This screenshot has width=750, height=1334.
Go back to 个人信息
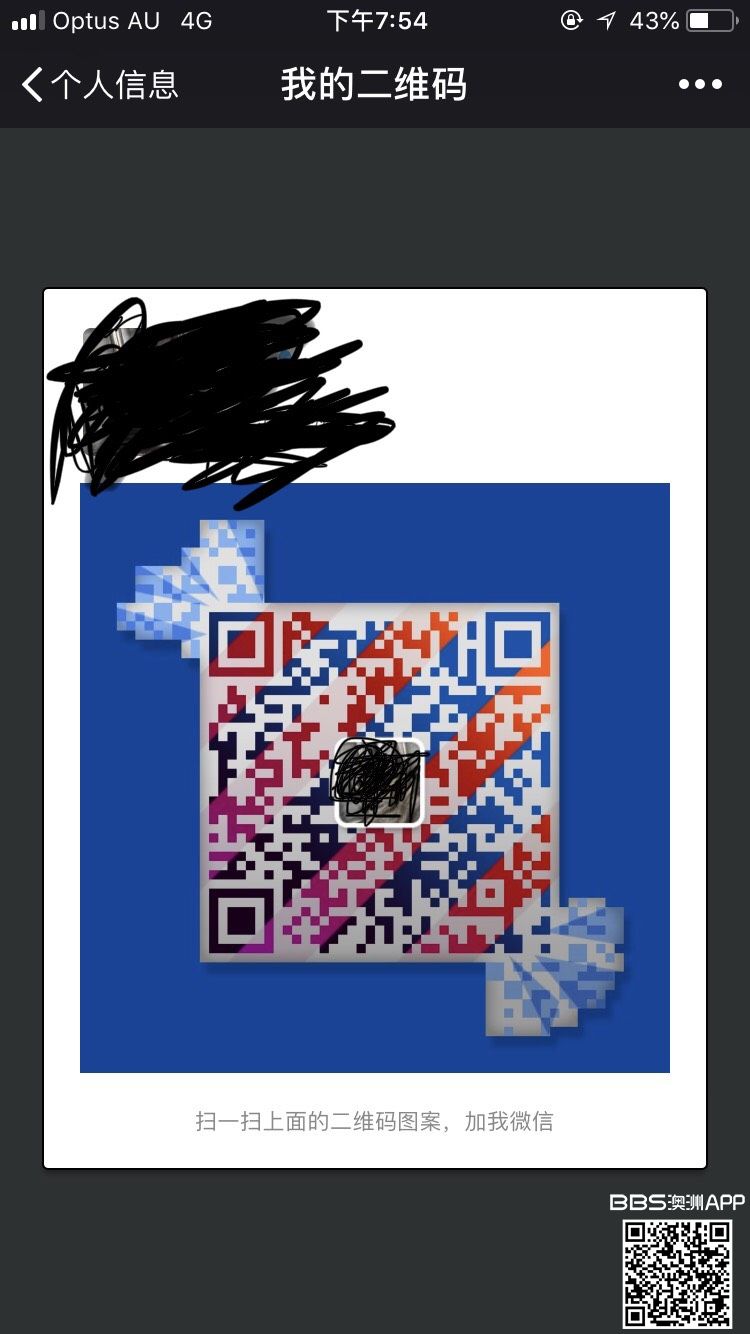pyautogui.click(x=99, y=85)
